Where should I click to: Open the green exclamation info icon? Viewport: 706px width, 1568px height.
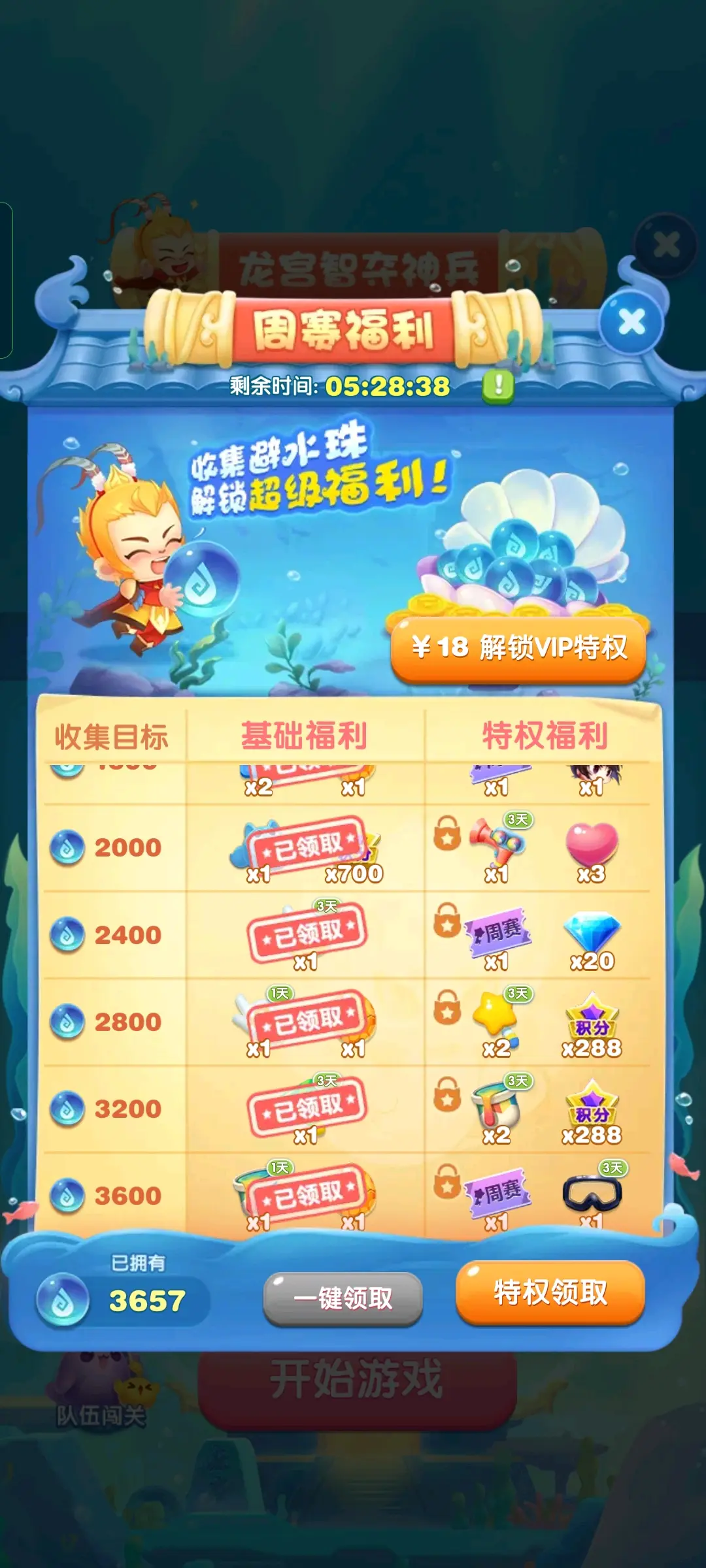(498, 385)
